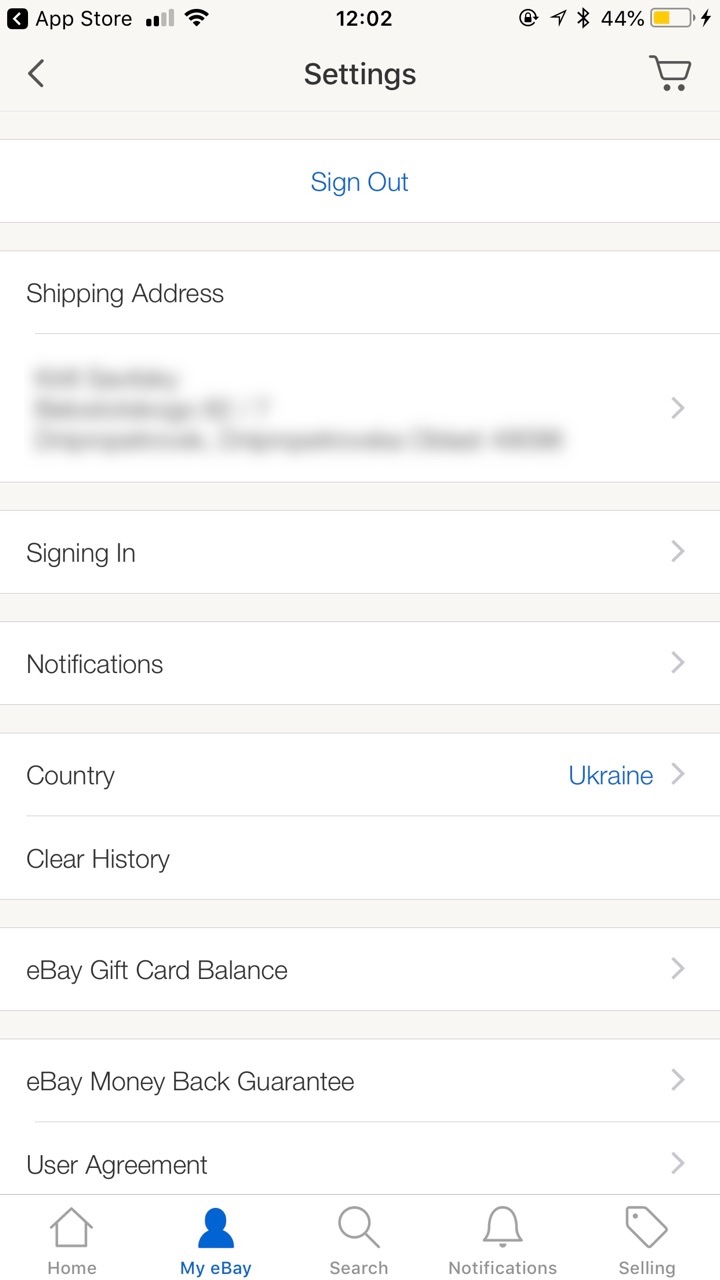Tap Sign Out
Image resolution: width=720 pixels, height=1280 pixels.
359,182
